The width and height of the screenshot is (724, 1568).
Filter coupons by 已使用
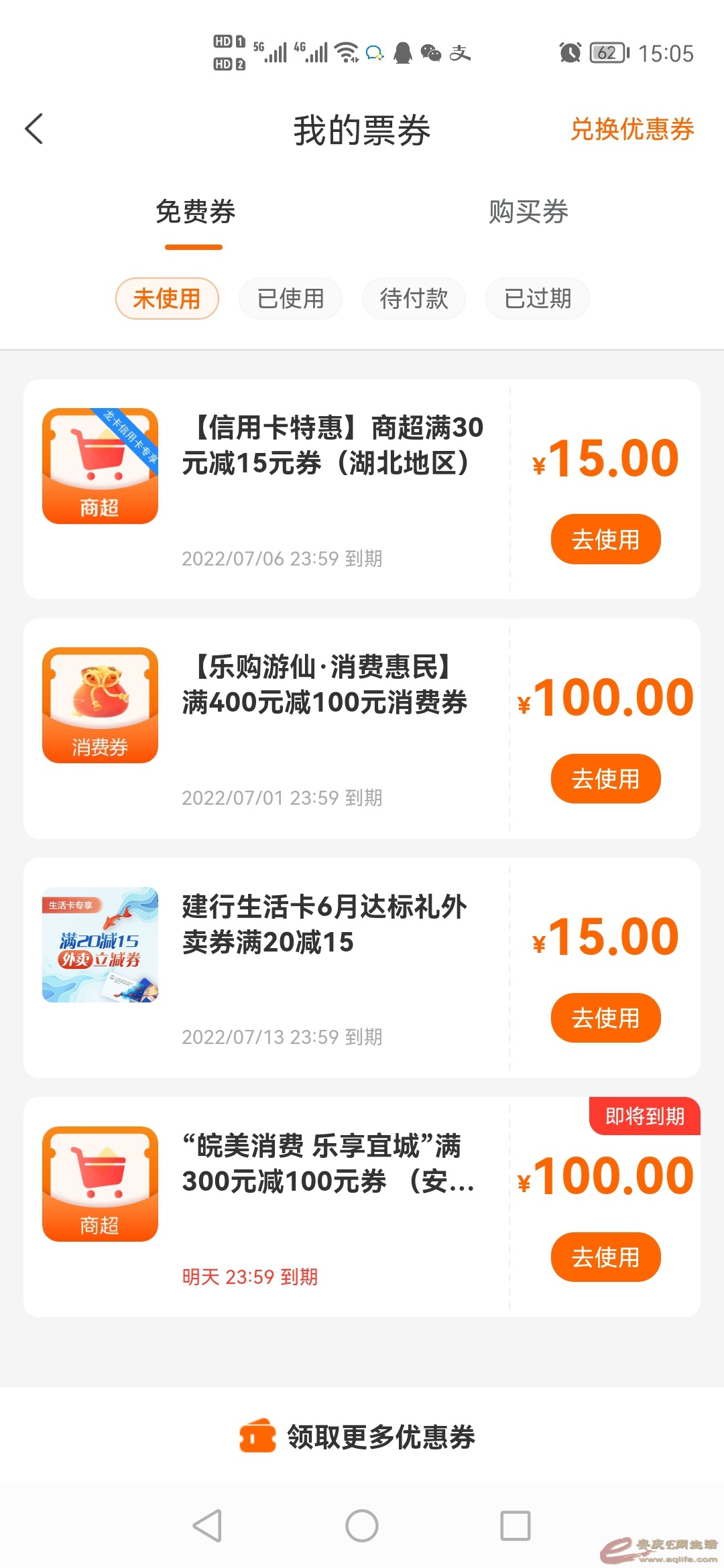coord(290,298)
